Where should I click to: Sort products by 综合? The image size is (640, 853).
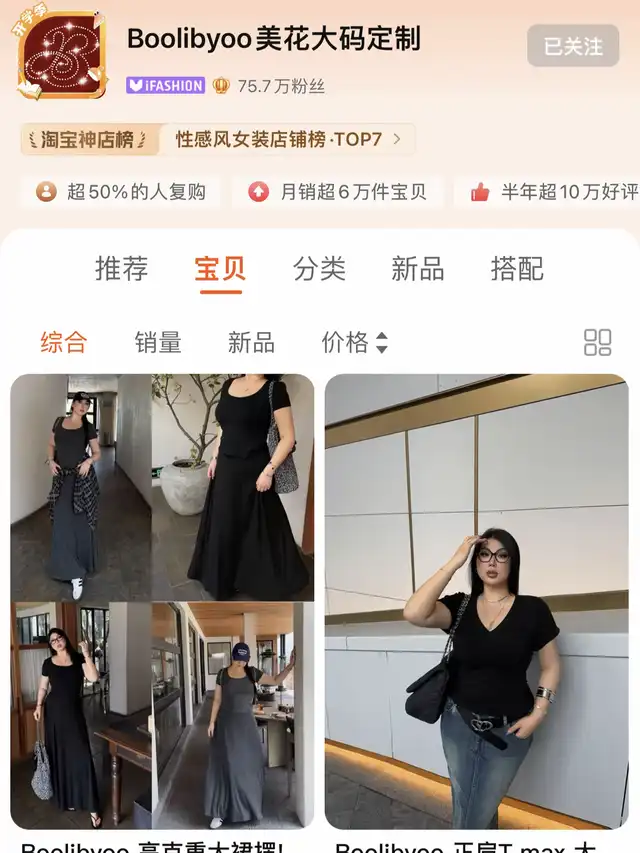(x=64, y=343)
